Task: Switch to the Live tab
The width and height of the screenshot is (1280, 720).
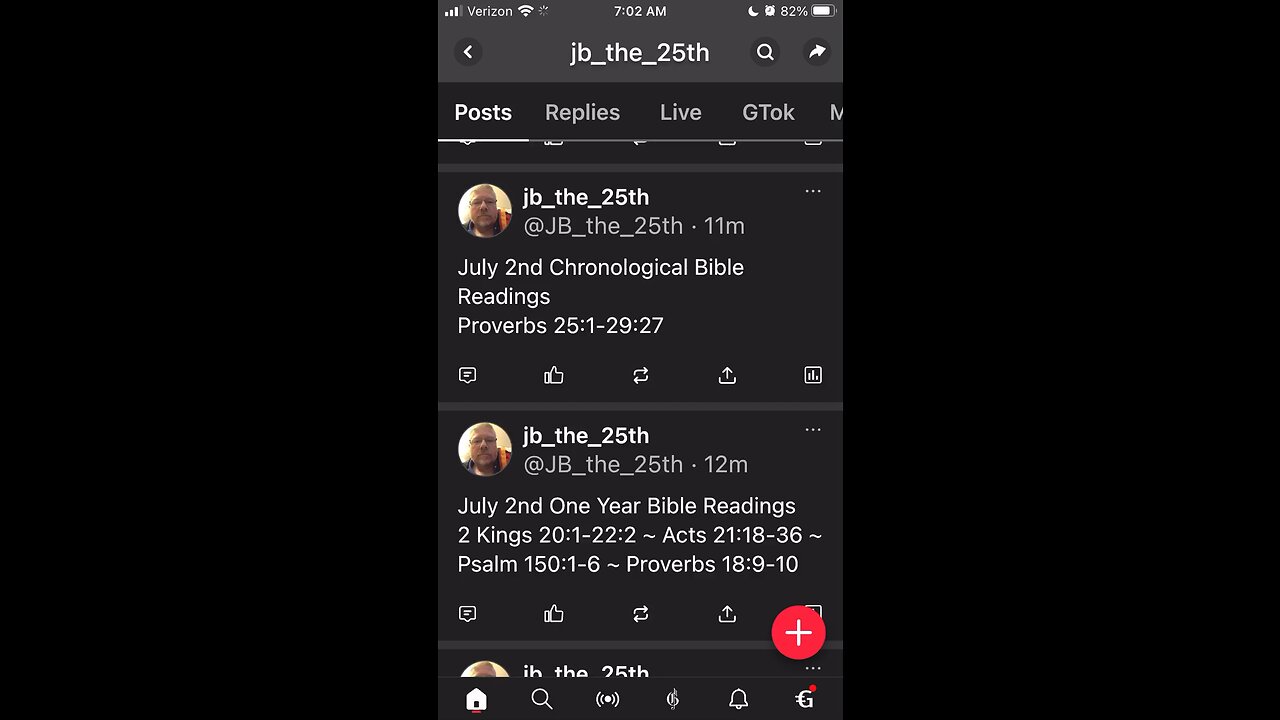Action: 680,113
